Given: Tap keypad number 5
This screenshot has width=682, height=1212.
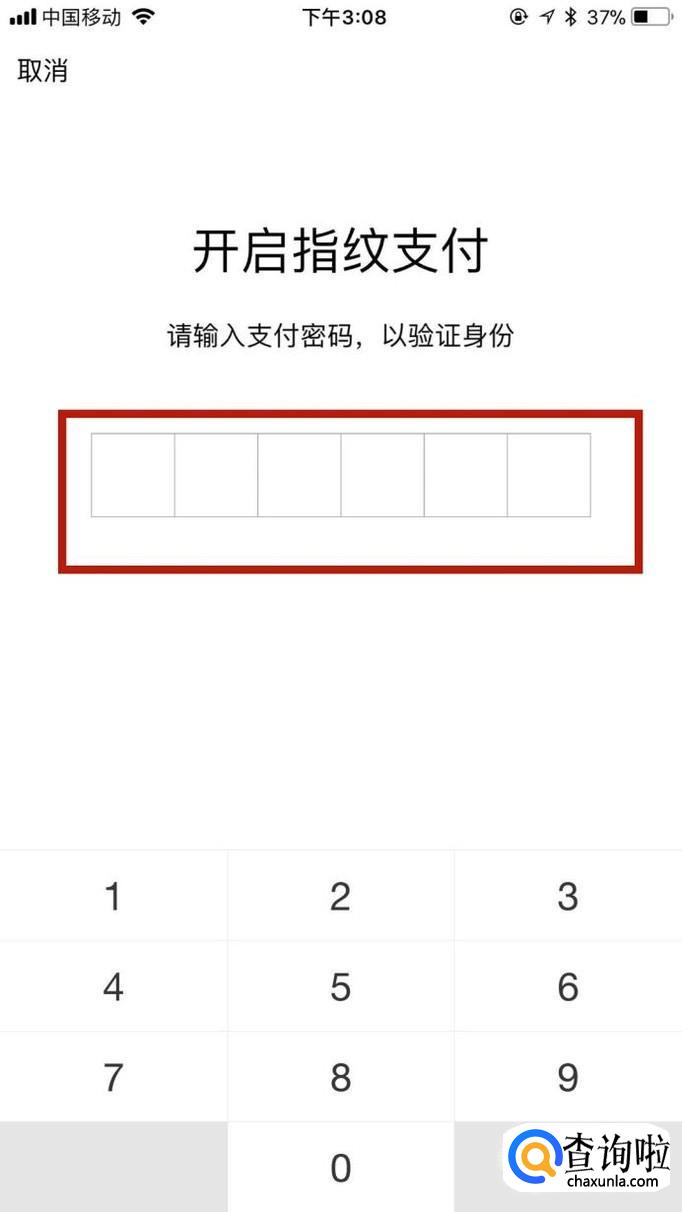Looking at the screenshot, I should pos(341,987).
